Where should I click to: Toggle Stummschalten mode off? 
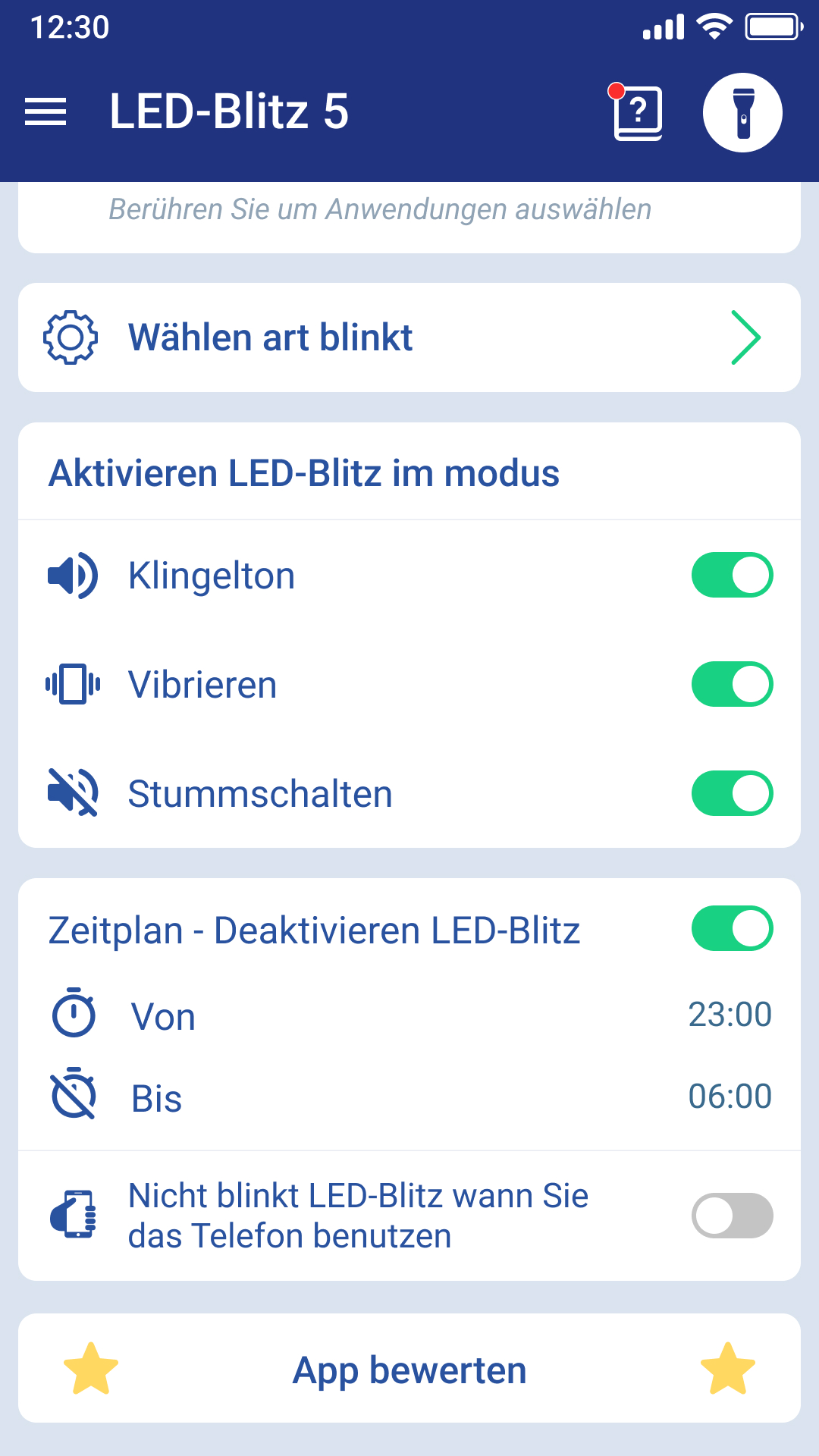coord(732,793)
